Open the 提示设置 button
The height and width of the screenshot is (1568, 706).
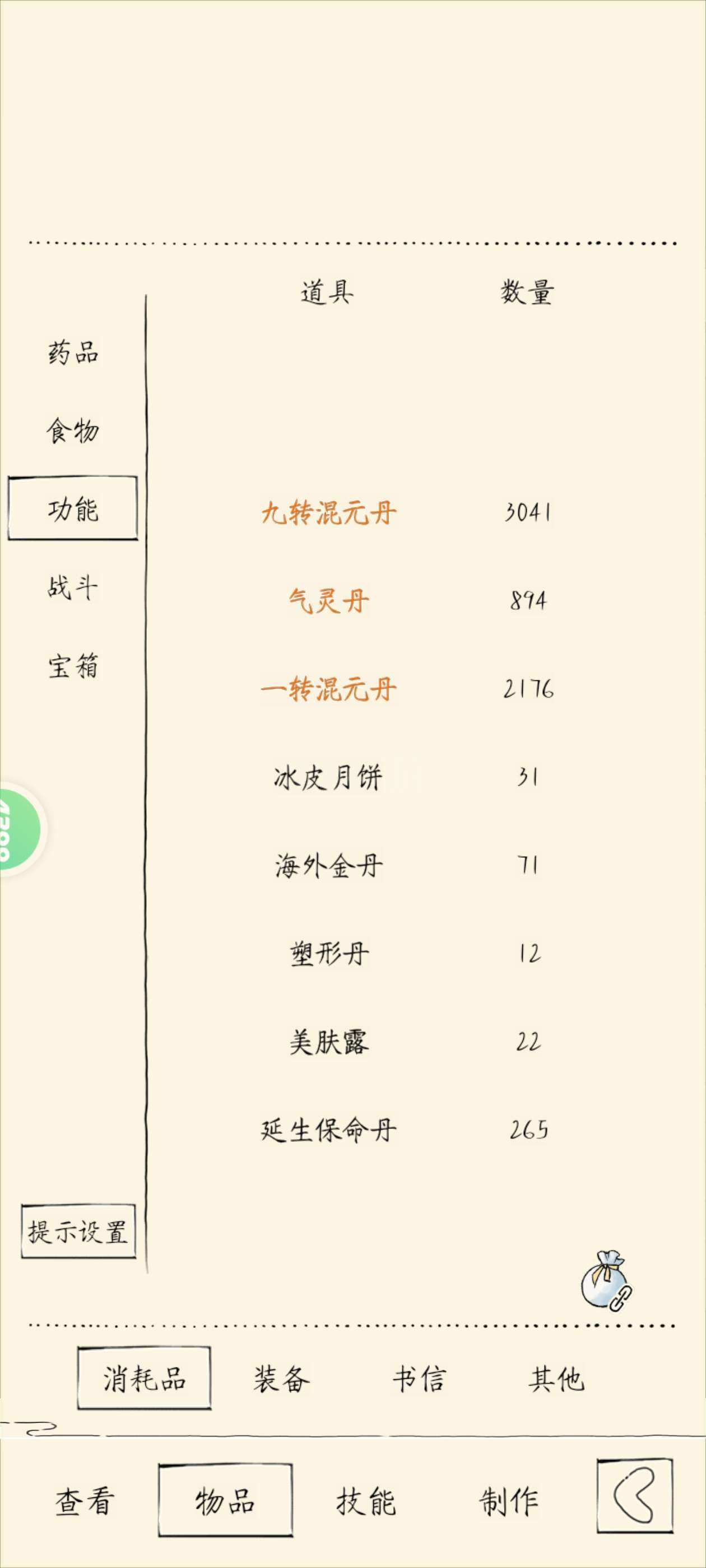[78, 1231]
